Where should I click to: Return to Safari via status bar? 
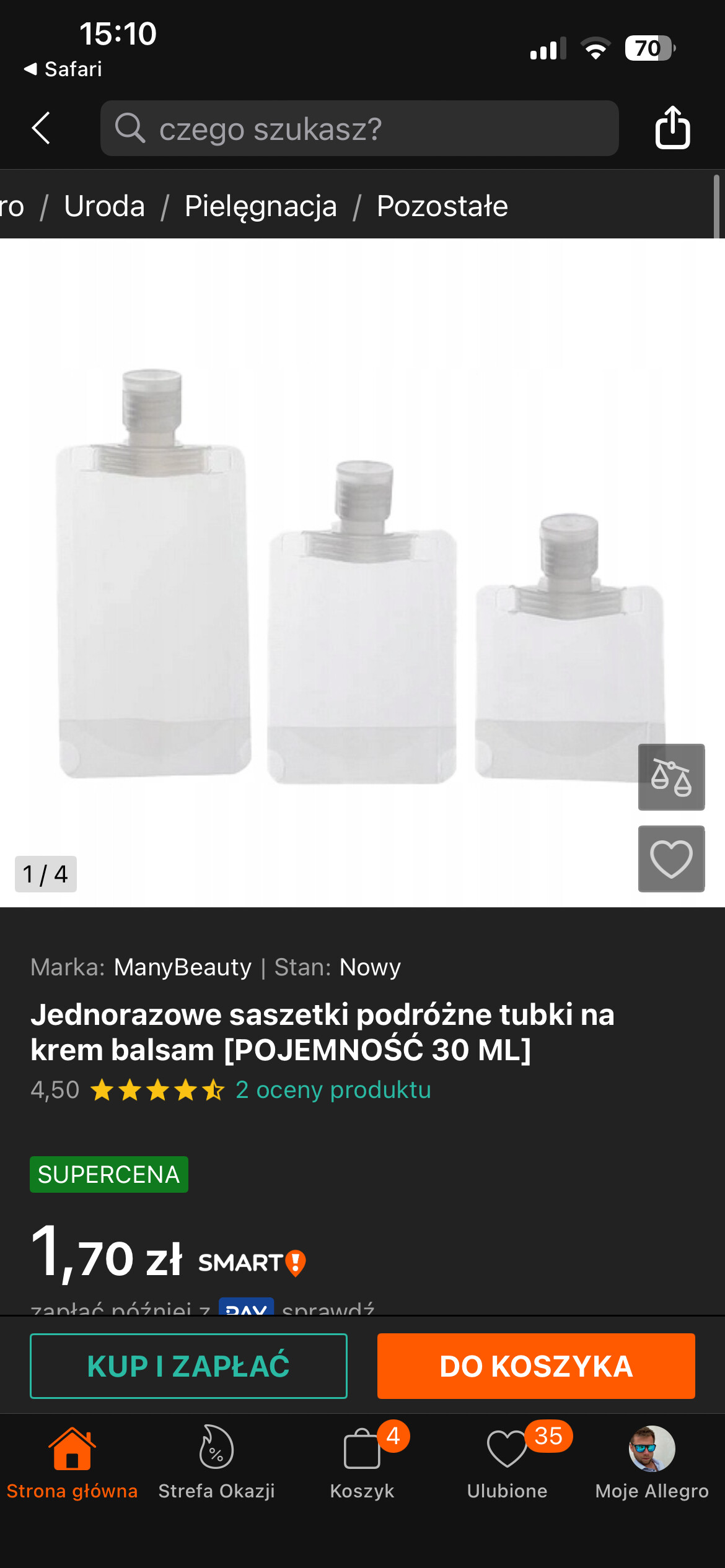[63, 69]
